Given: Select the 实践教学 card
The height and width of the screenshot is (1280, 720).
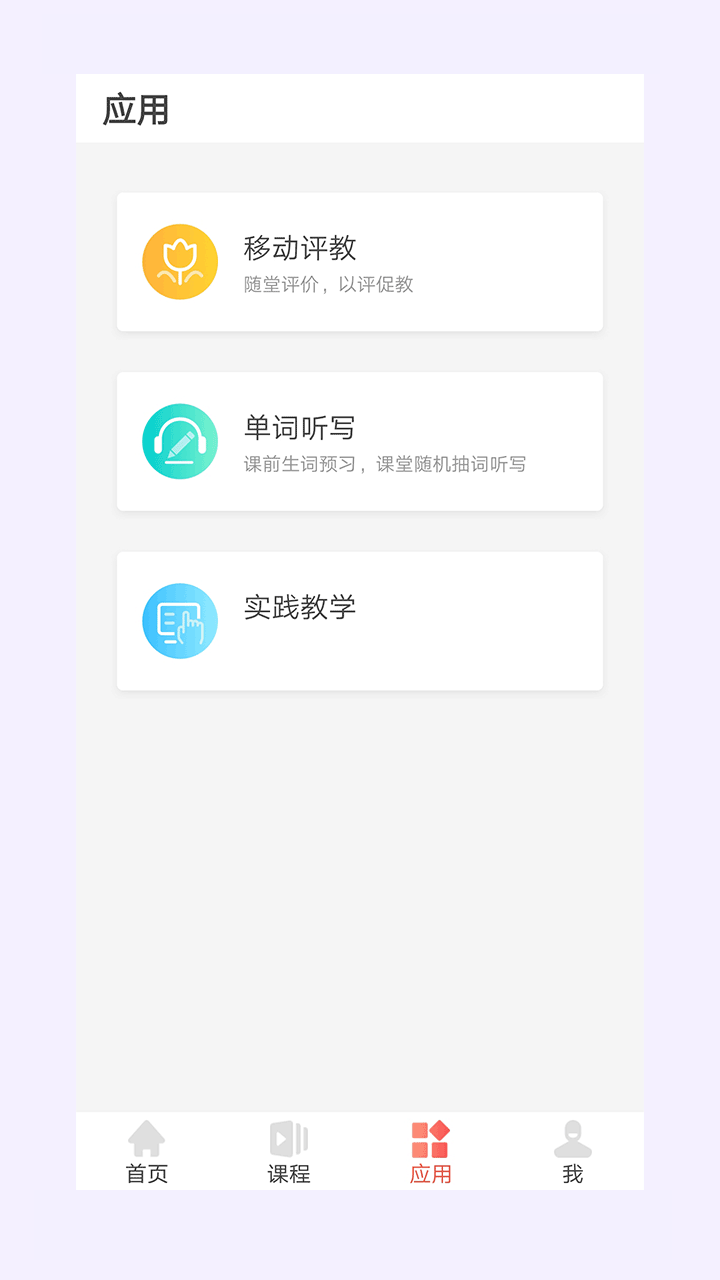Looking at the screenshot, I should pyautogui.click(x=360, y=620).
